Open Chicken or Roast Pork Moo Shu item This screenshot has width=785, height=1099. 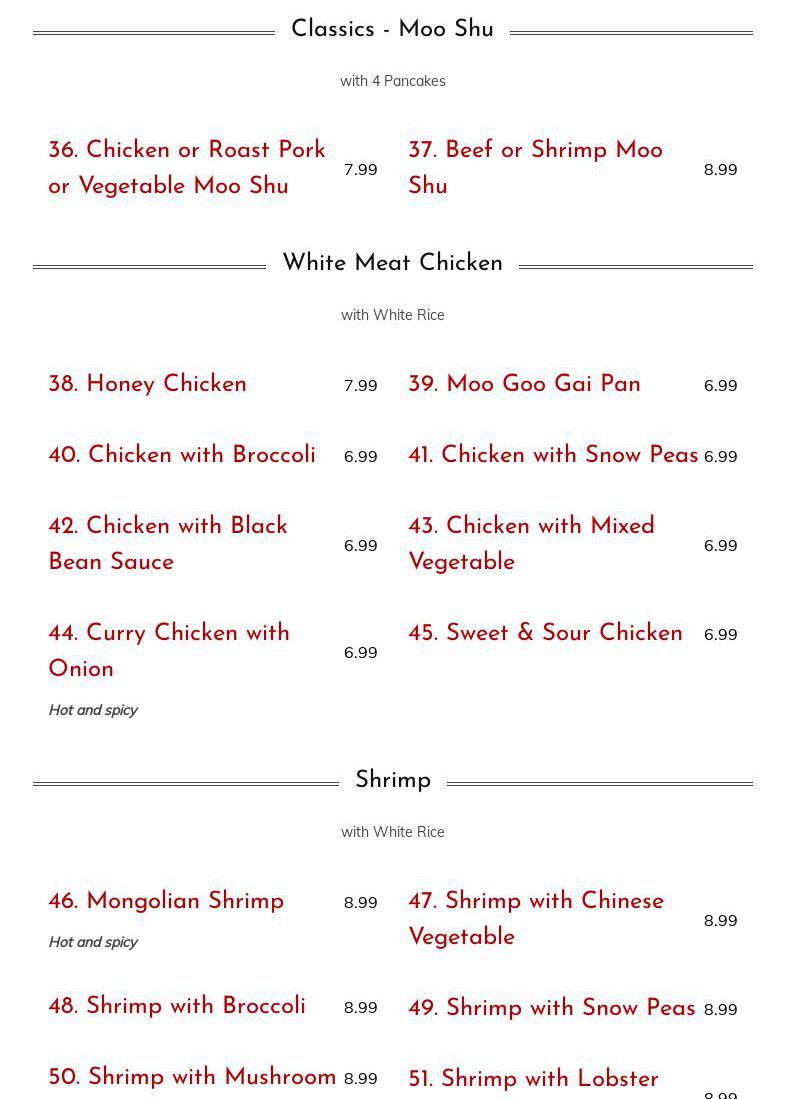click(x=187, y=168)
